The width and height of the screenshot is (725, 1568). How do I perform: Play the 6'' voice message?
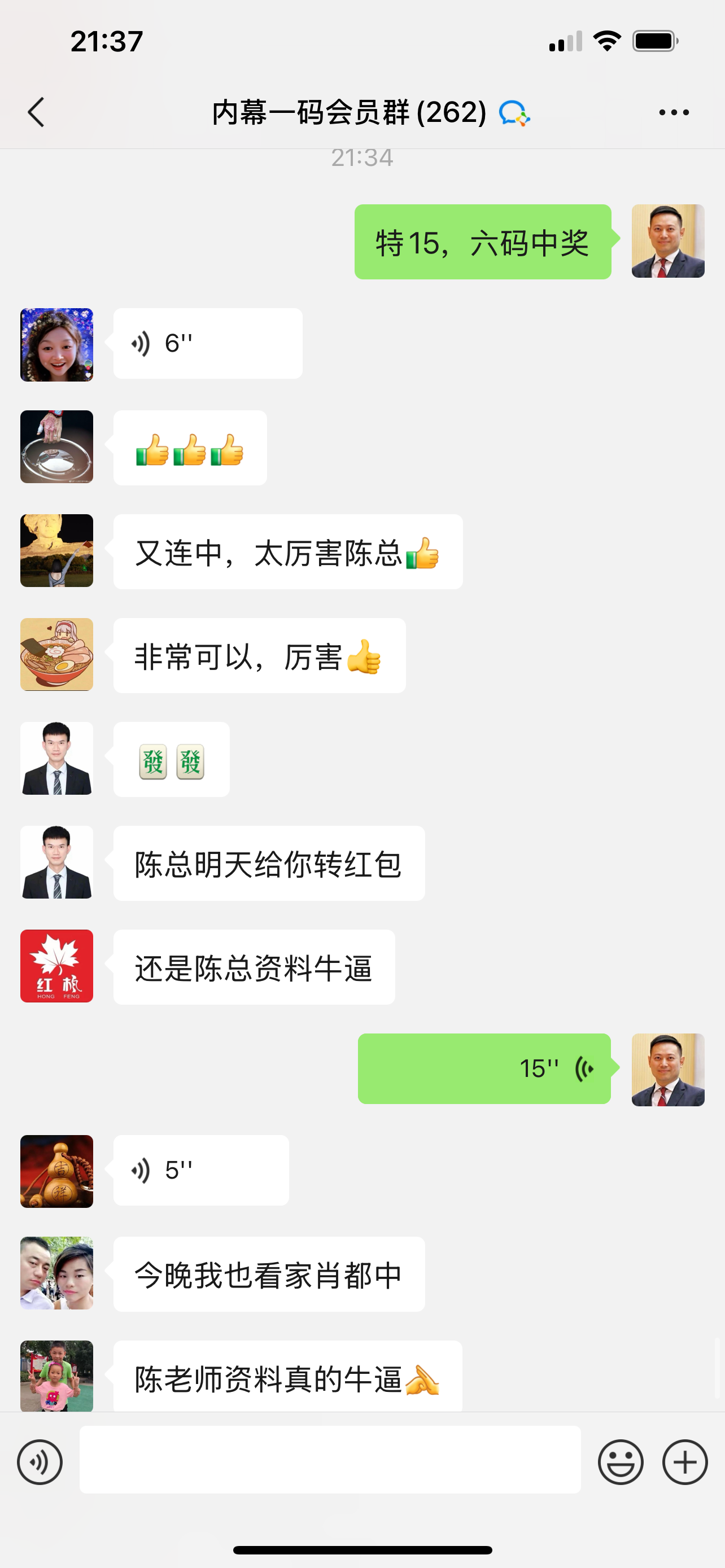(x=207, y=344)
